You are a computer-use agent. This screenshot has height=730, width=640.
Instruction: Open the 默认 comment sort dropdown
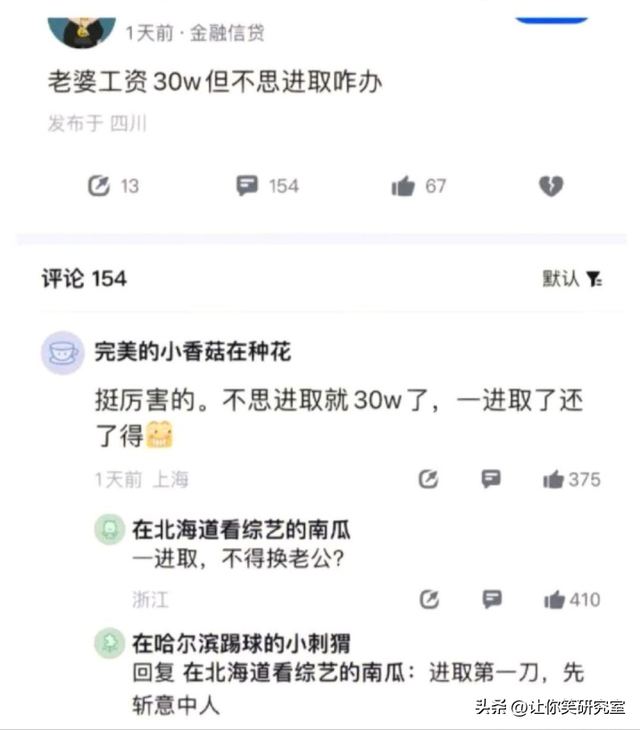point(573,278)
